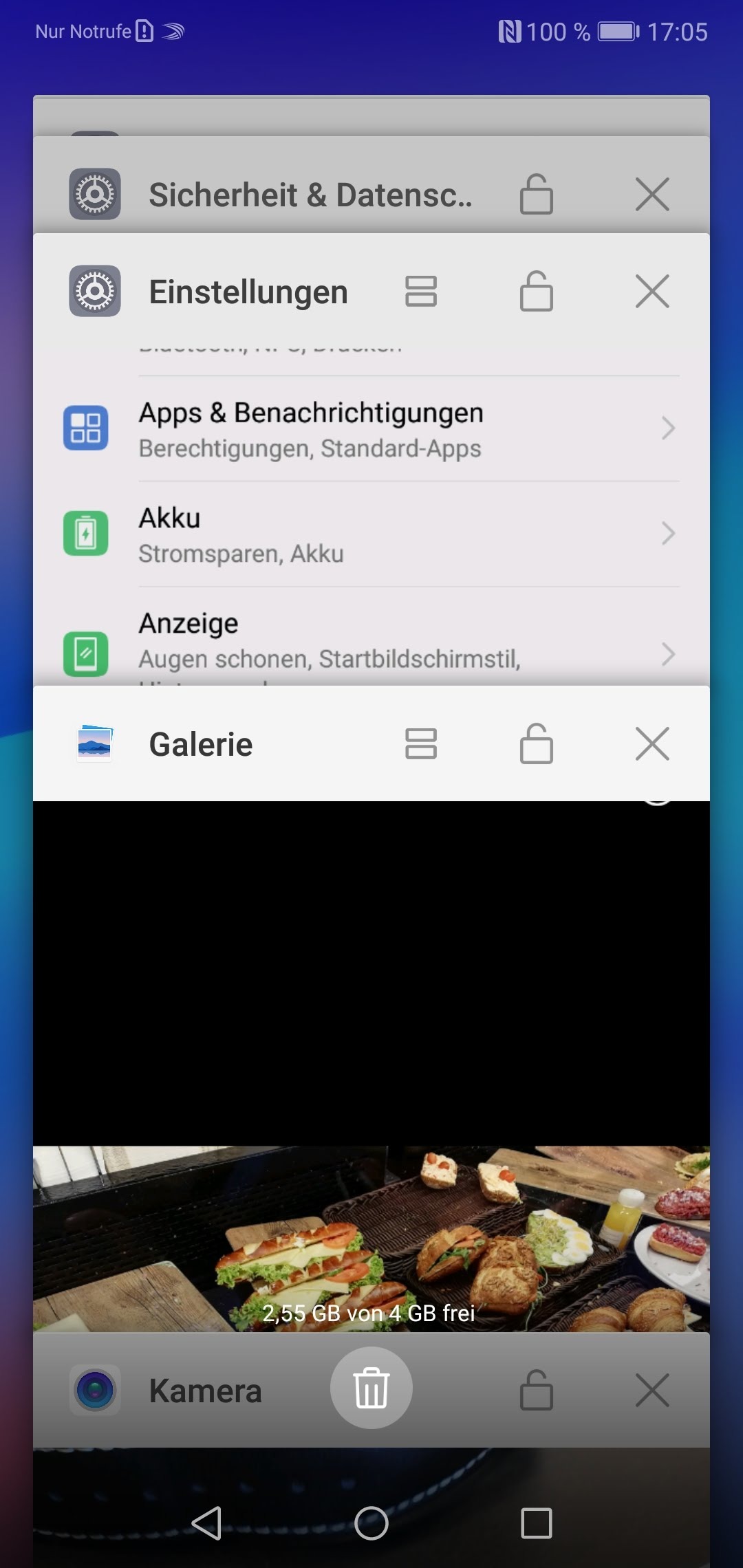This screenshot has width=743, height=1568.
Task: Lock the Galerie app card
Action: [536, 744]
